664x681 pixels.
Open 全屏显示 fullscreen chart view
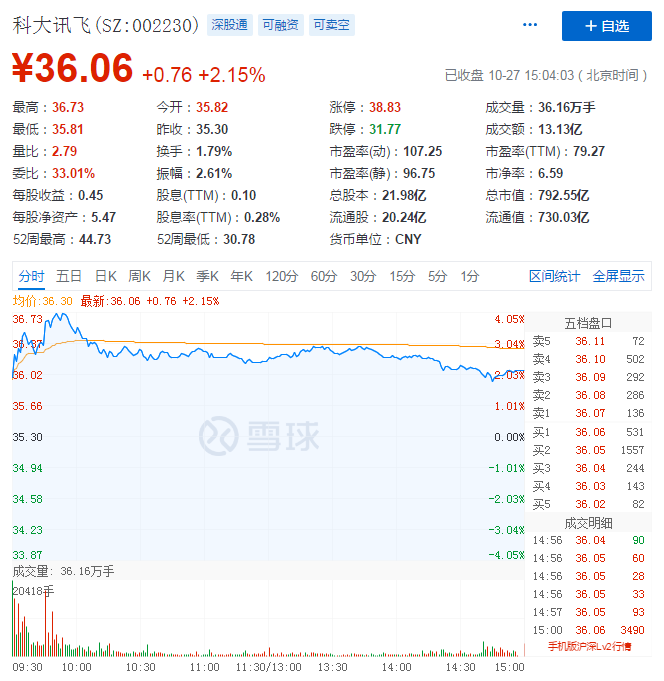[618, 276]
